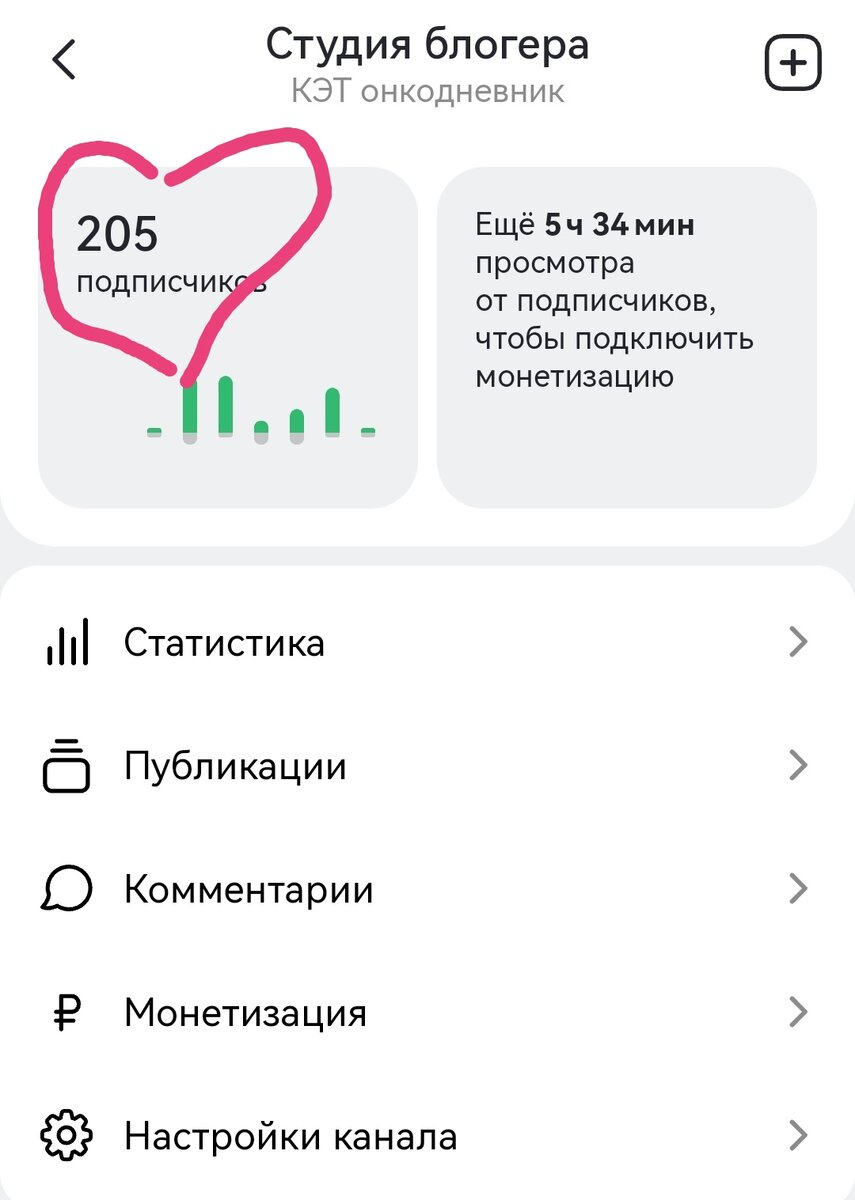This screenshot has width=855, height=1200.
Task: Open Монетизация via its chevron arrow
Action: (796, 1011)
